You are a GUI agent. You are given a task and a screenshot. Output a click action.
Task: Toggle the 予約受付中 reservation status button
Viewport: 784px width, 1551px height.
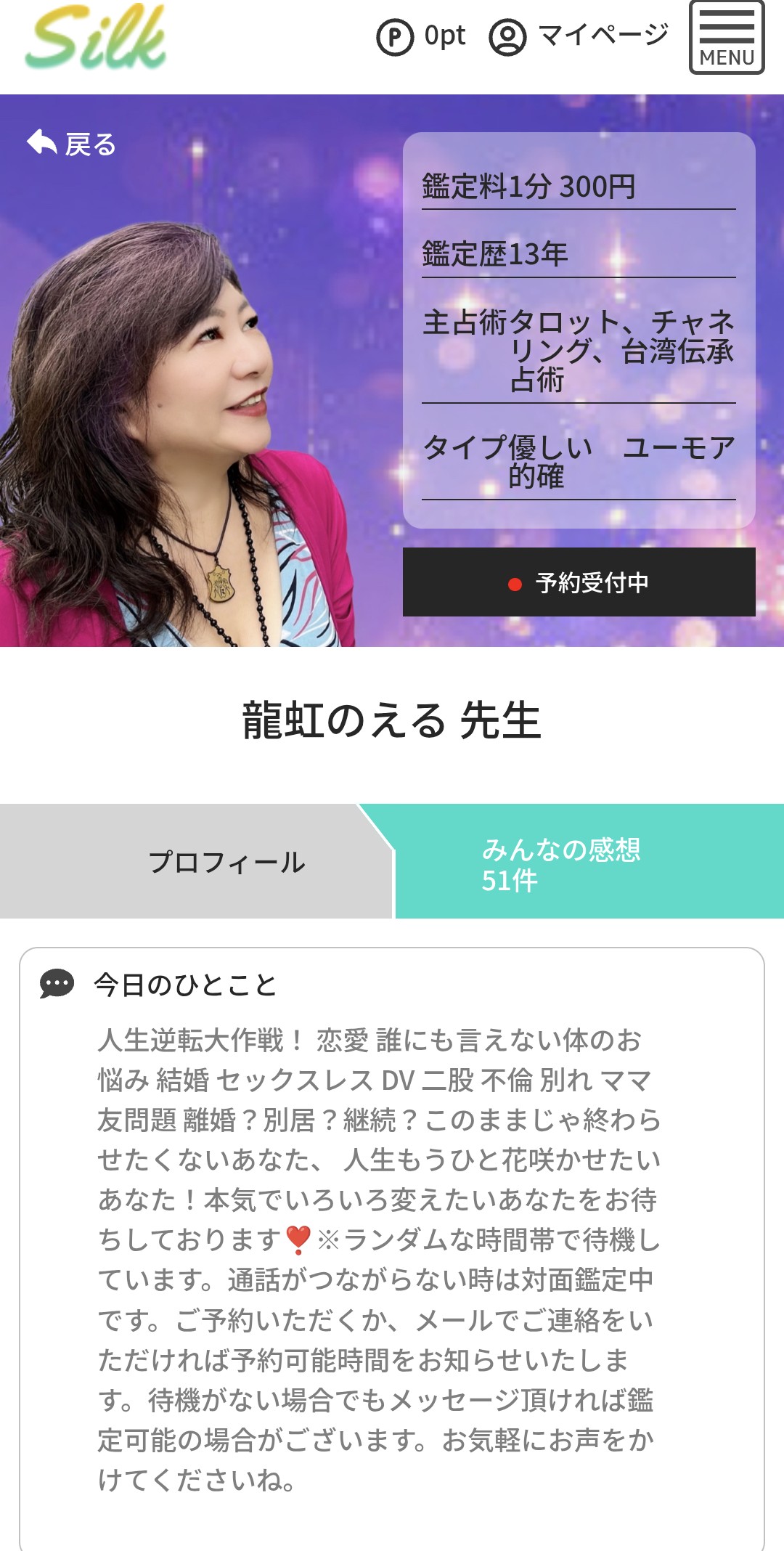tap(581, 582)
